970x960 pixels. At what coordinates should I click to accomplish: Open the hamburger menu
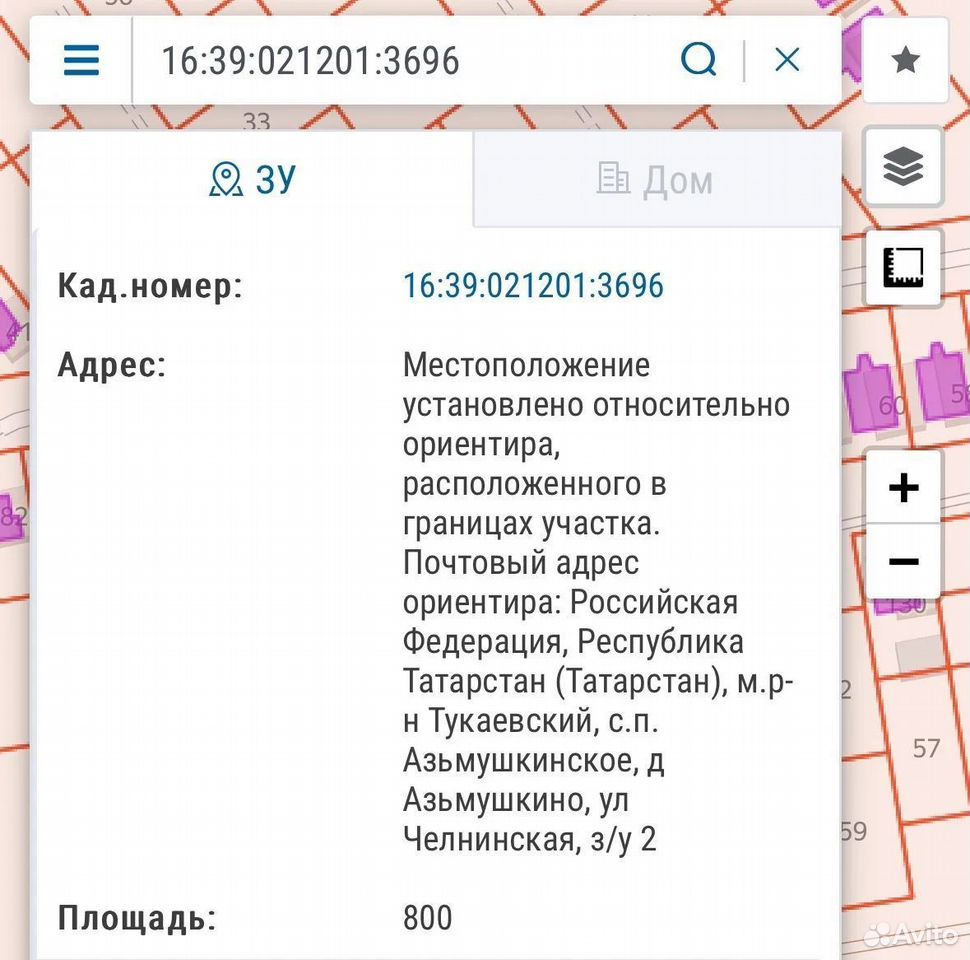pyautogui.click(x=81, y=60)
